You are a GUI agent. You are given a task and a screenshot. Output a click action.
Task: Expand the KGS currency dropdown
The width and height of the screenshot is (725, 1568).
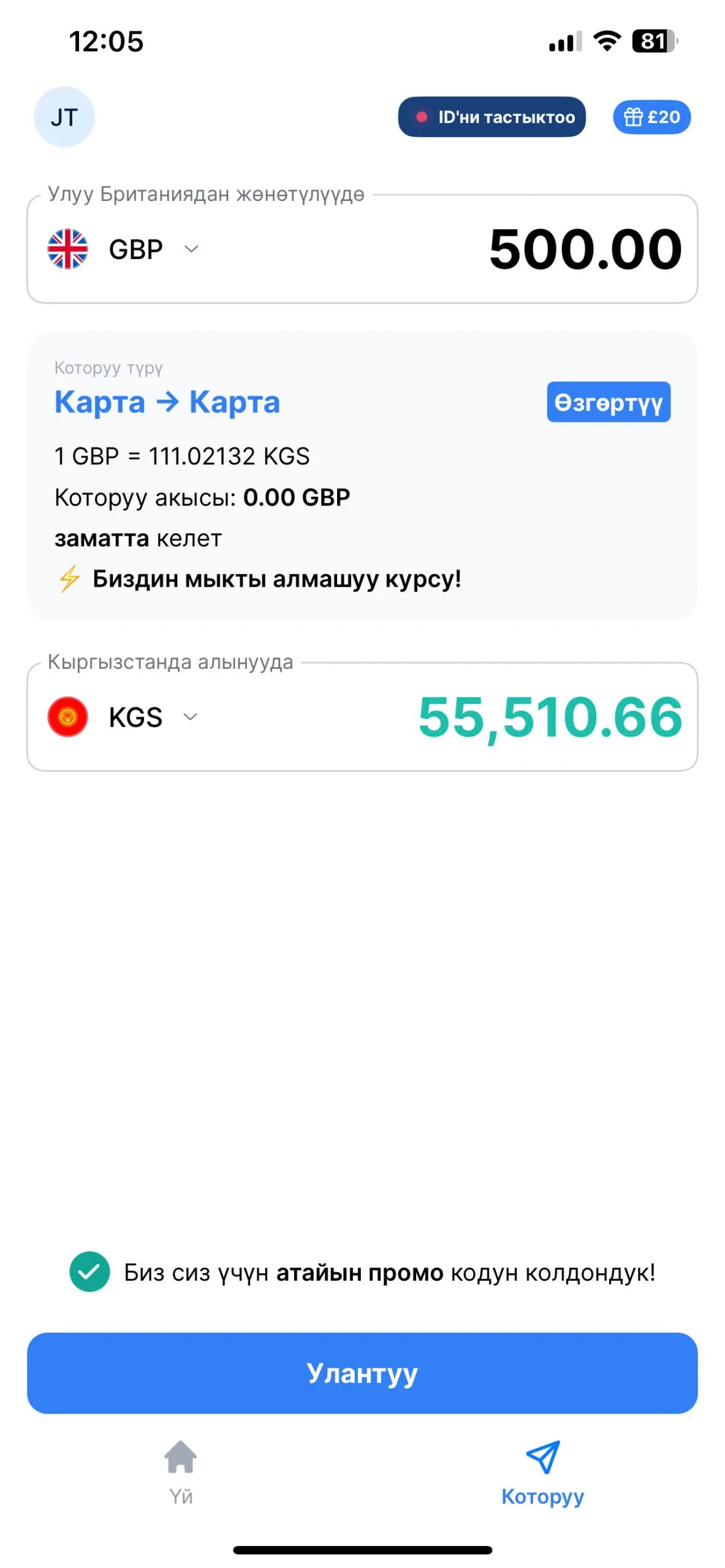153,717
